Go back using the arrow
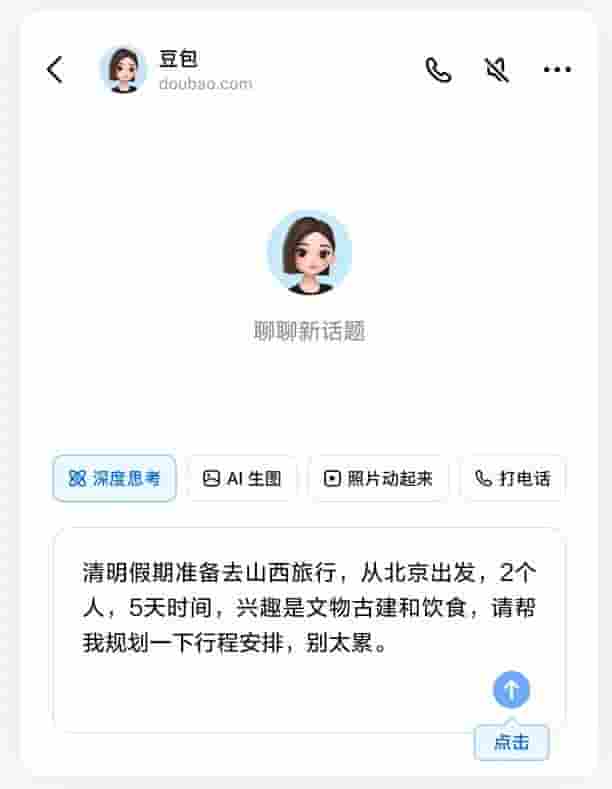This screenshot has height=789, width=612. (55, 69)
